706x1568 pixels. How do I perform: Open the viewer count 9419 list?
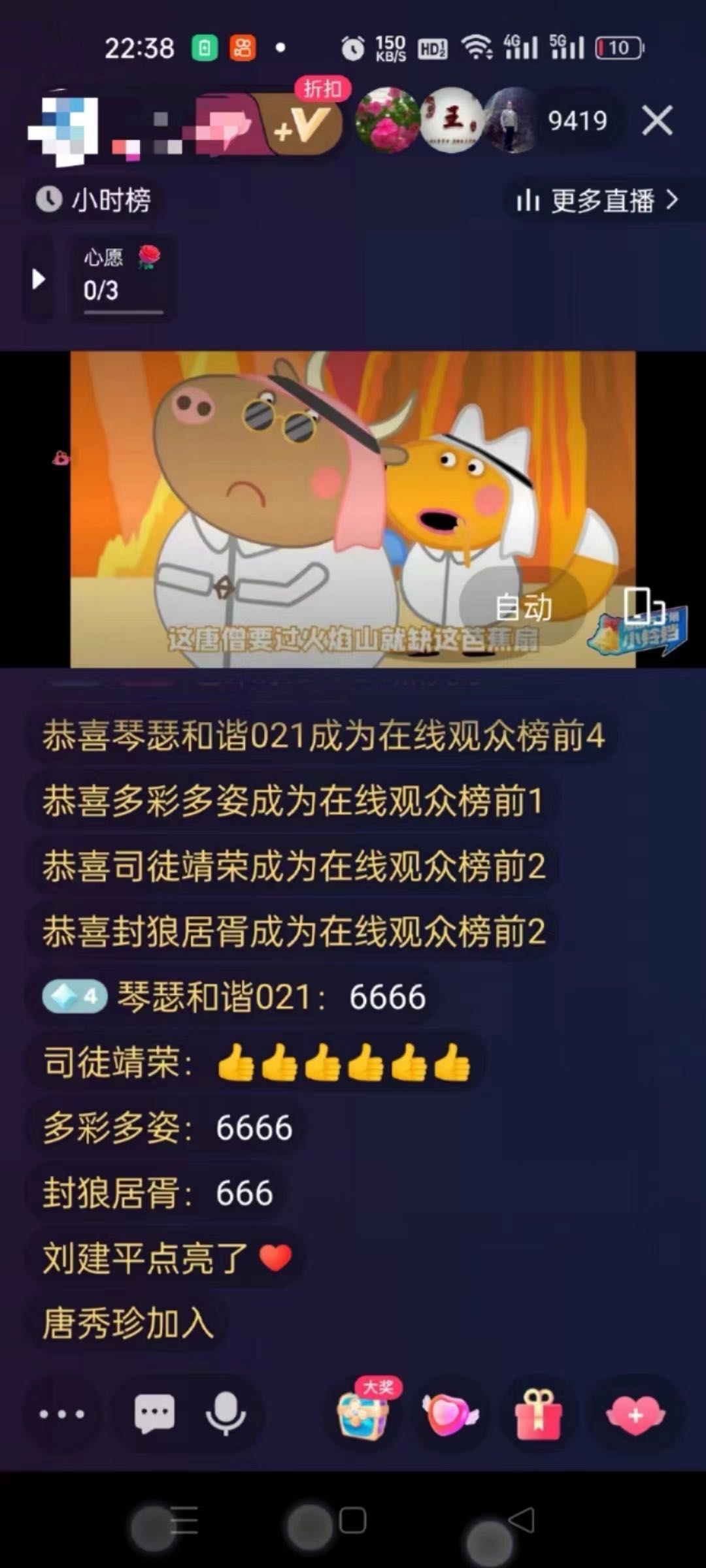coord(577,121)
